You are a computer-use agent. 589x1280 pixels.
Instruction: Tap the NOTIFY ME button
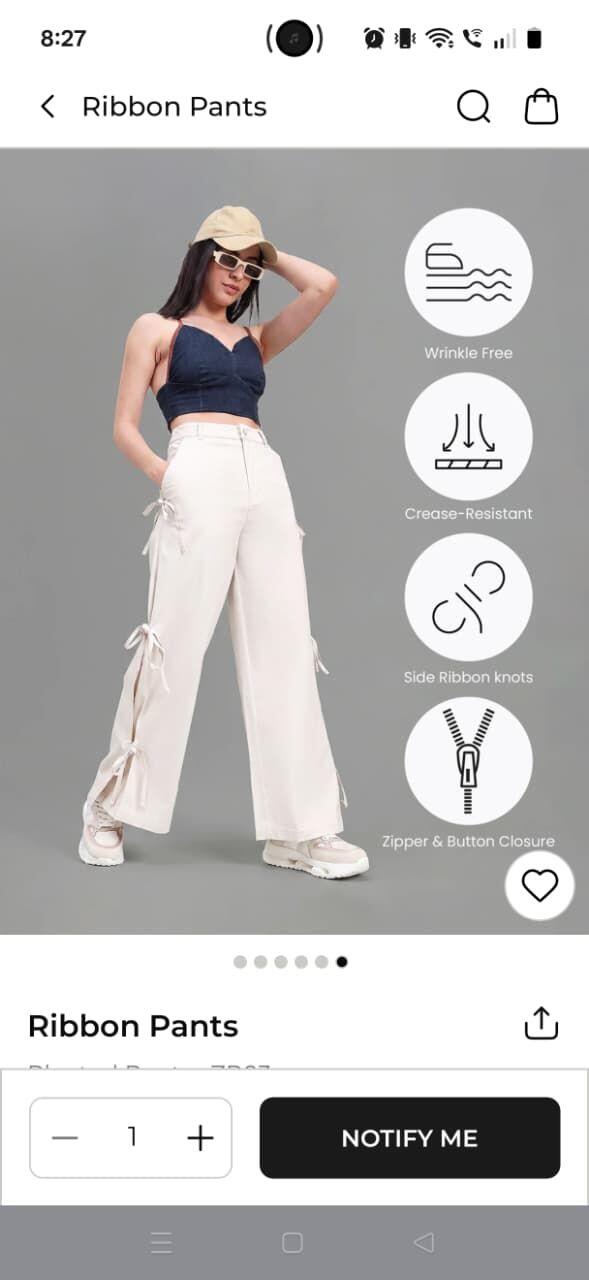pos(410,1138)
